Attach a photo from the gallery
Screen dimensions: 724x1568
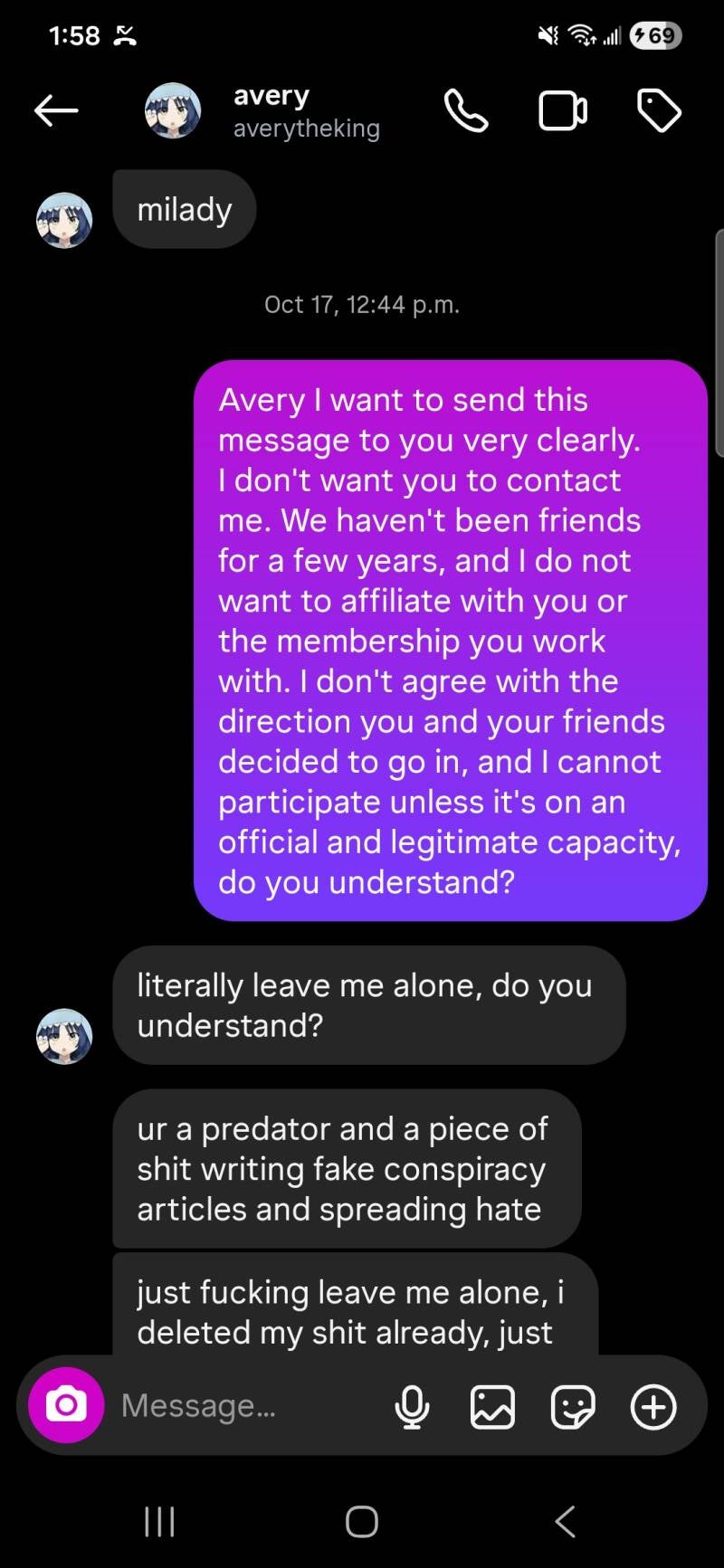click(x=493, y=1407)
